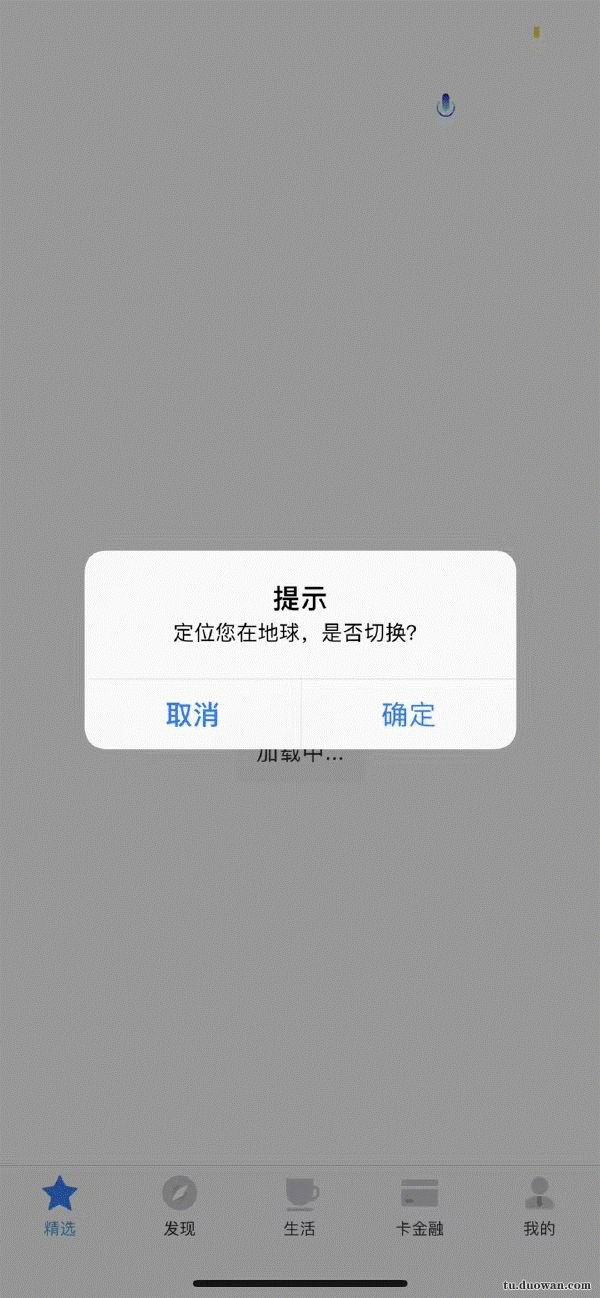Viewport: 600px width, 1298px height.
Task: Switch to the 精选 tab
Action: pyautogui.click(x=60, y=1205)
